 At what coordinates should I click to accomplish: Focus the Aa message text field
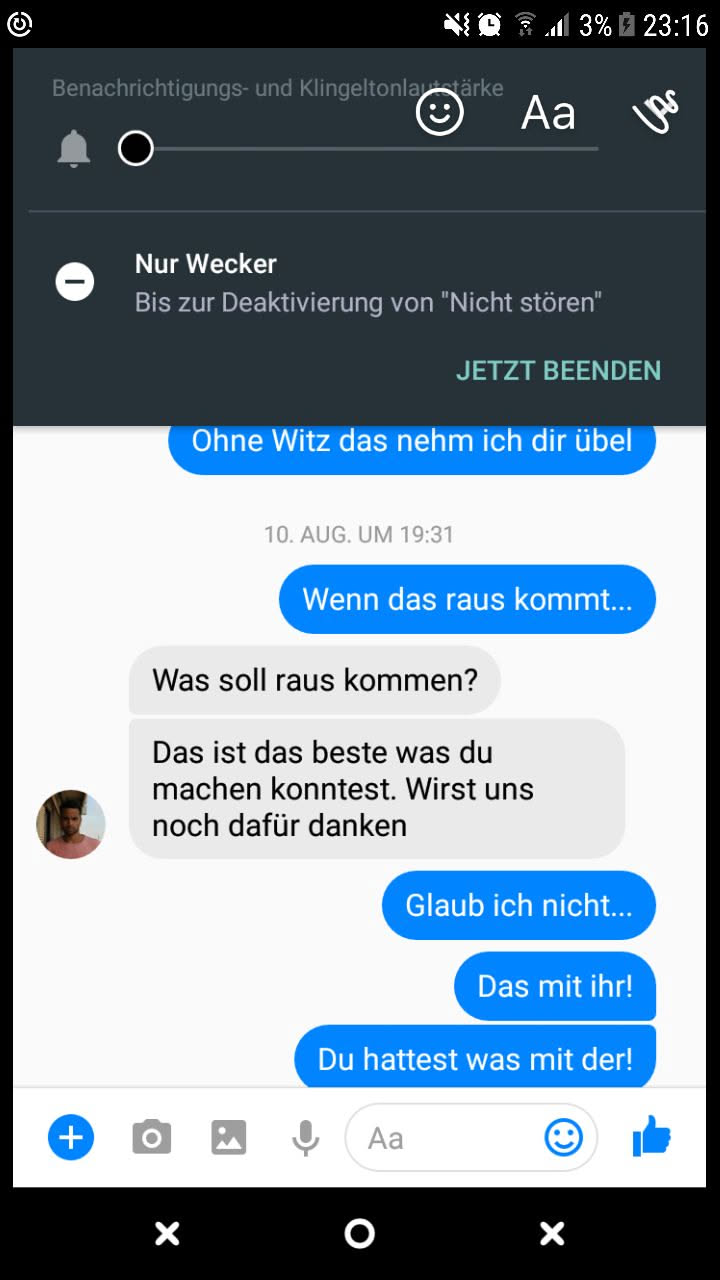coord(440,1138)
